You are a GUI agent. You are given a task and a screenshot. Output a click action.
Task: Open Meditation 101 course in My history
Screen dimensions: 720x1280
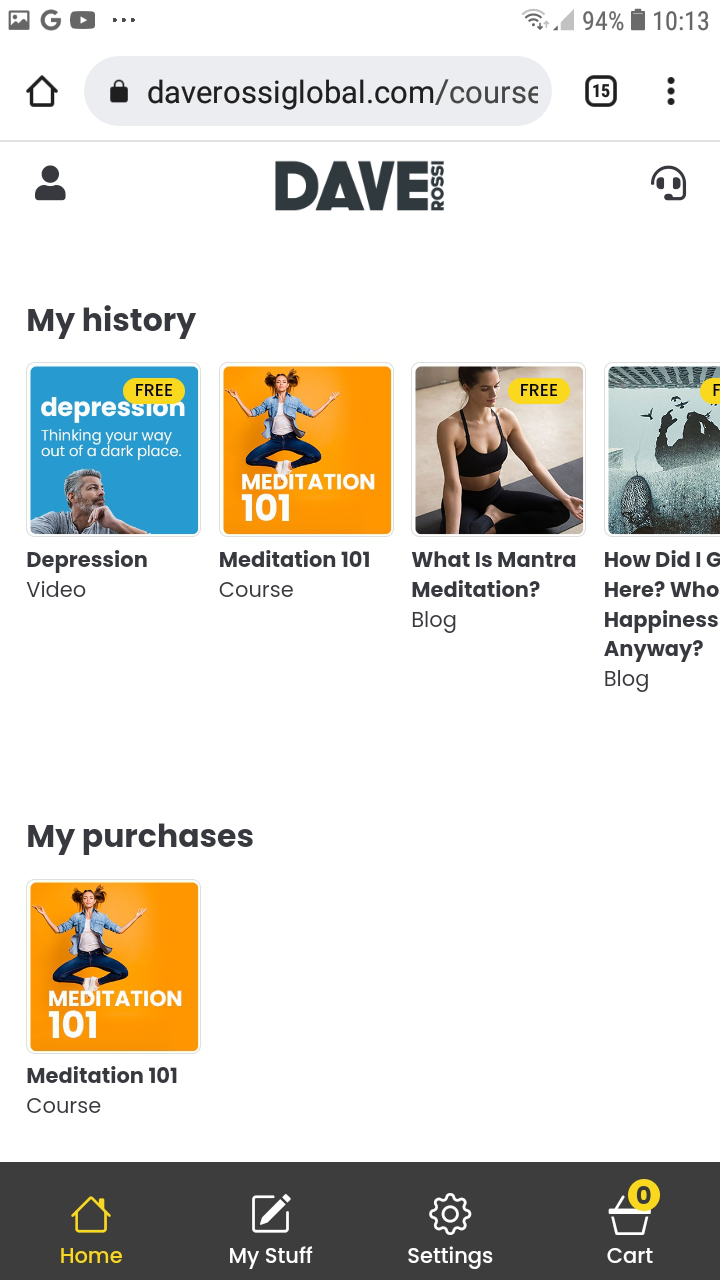(x=306, y=450)
